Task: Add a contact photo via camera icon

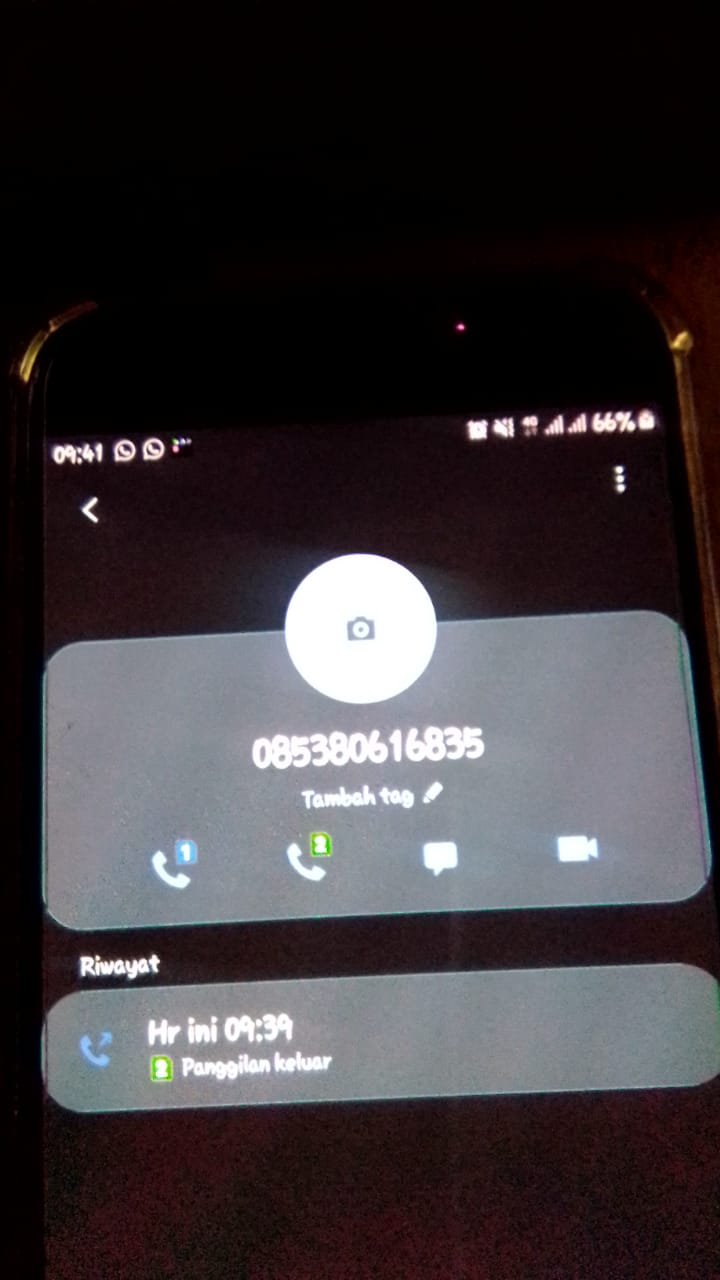Action: (360, 629)
